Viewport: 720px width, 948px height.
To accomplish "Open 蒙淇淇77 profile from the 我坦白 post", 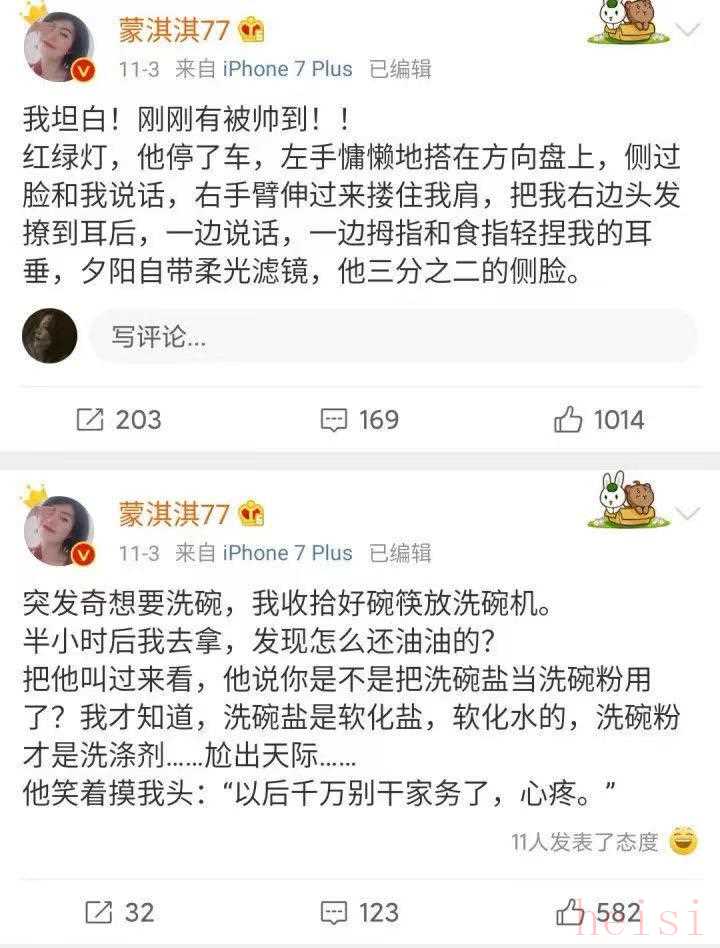I will click(175, 31).
